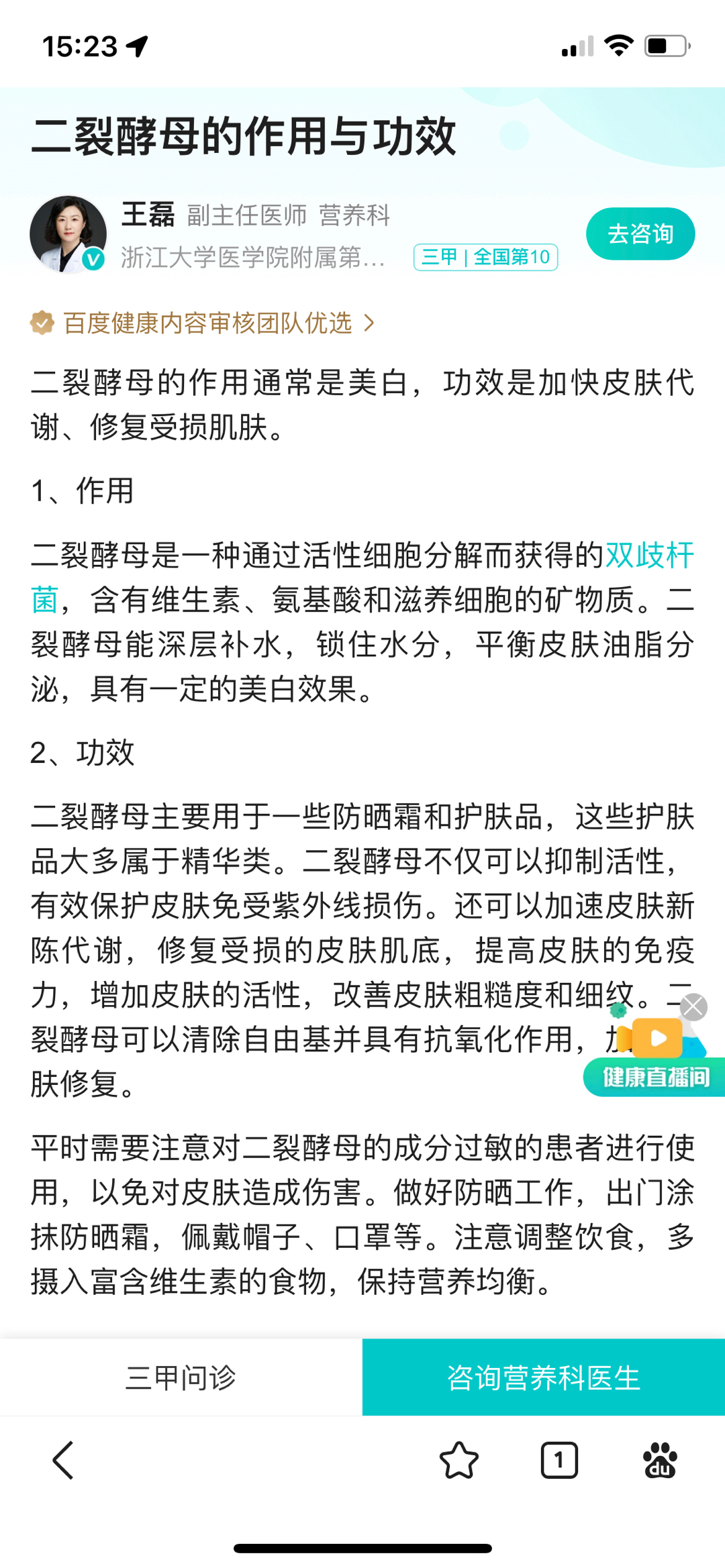Open doctor 王磊's profile avatar
The height and width of the screenshot is (1568, 725).
point(68,234)
